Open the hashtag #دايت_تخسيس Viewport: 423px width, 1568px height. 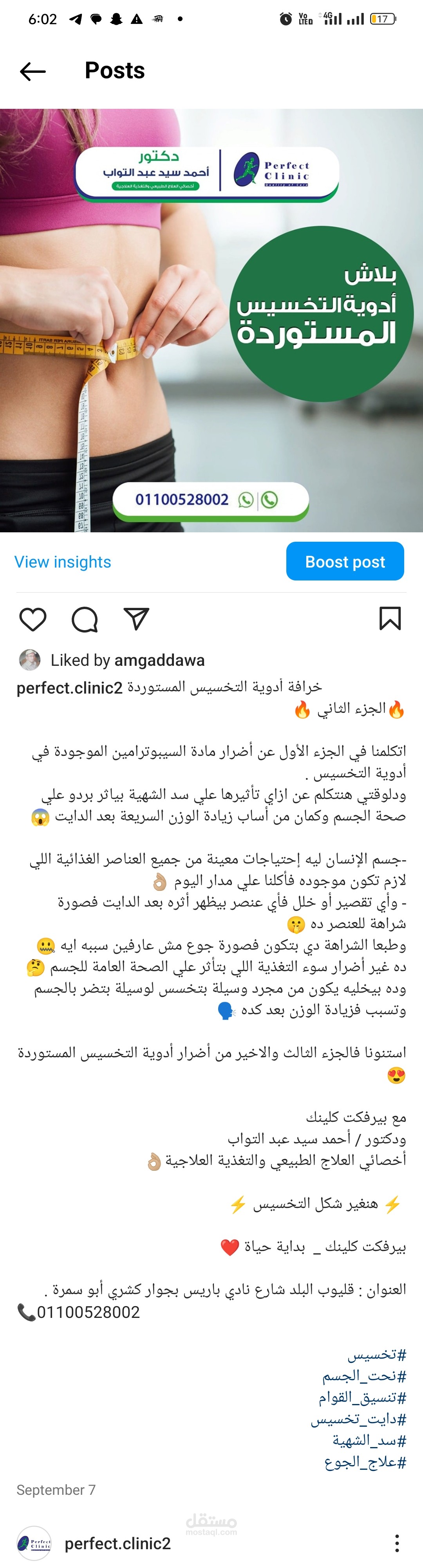click(358, 1419)
